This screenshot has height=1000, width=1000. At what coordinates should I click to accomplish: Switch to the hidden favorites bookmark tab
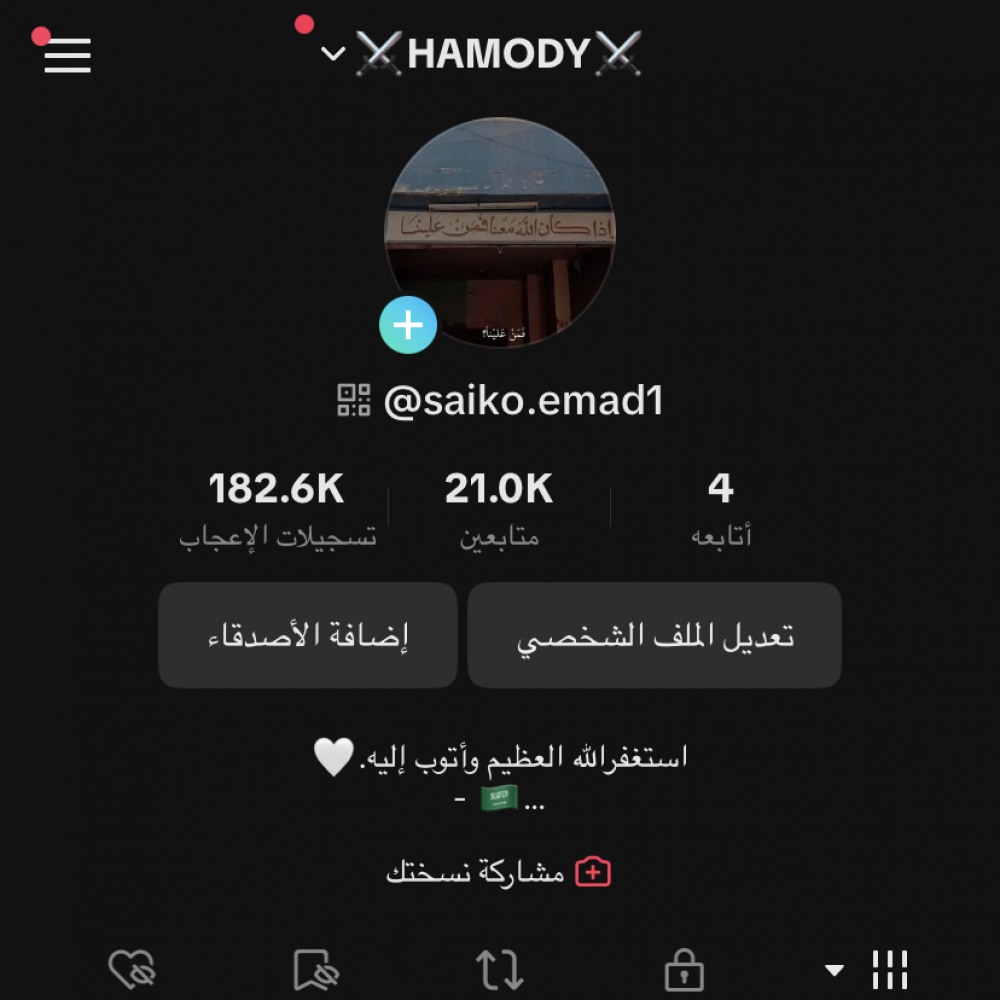(x=317, y=969)
